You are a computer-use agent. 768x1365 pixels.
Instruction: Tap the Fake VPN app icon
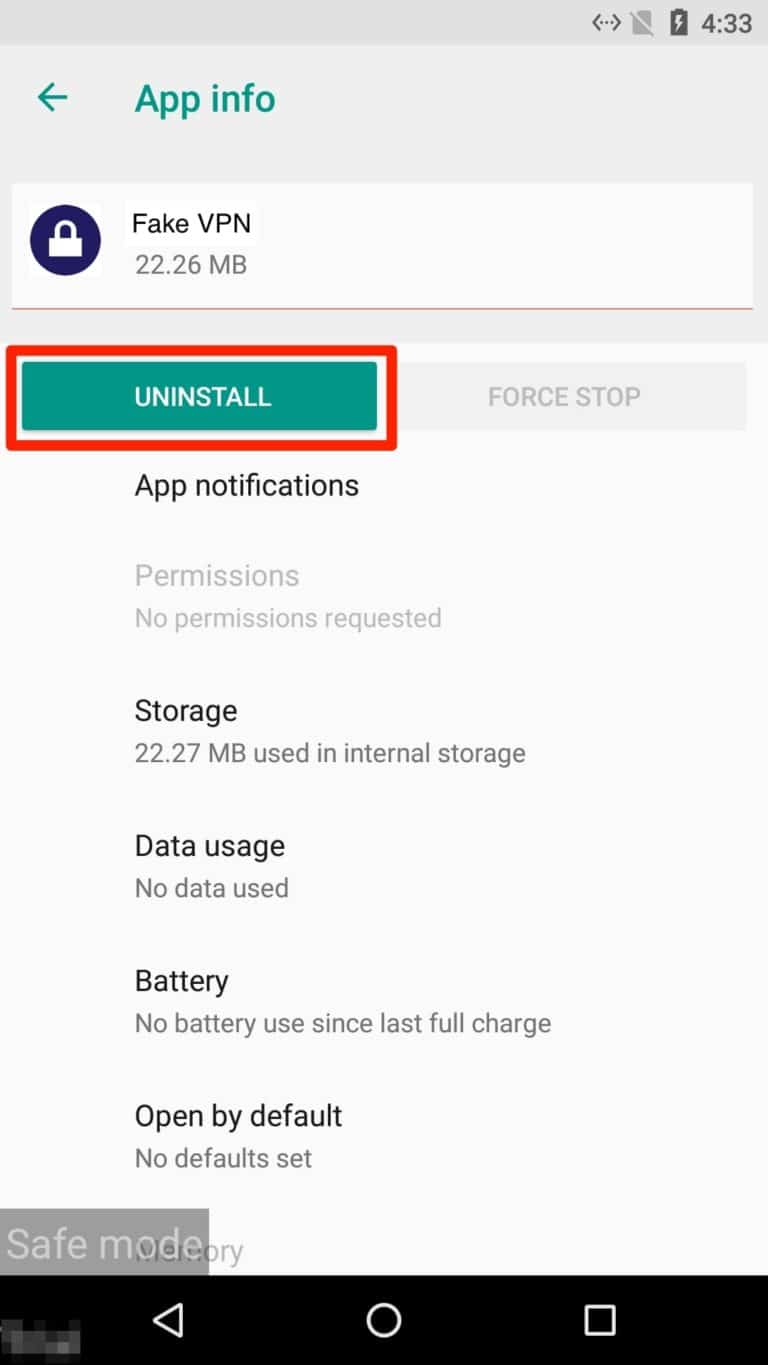tap(65, 240)
